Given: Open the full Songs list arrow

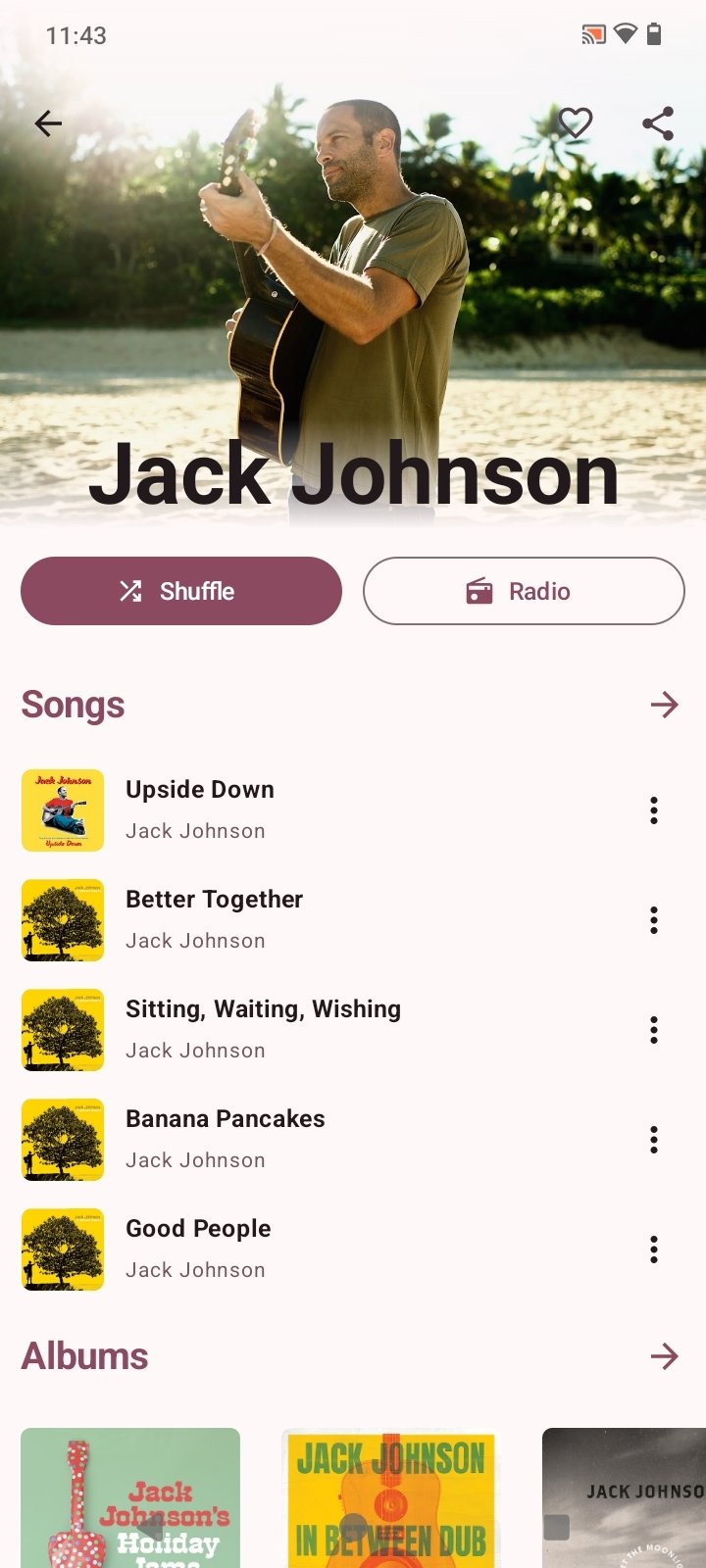Looking at the screenshot, I should [x=665, y=705].
